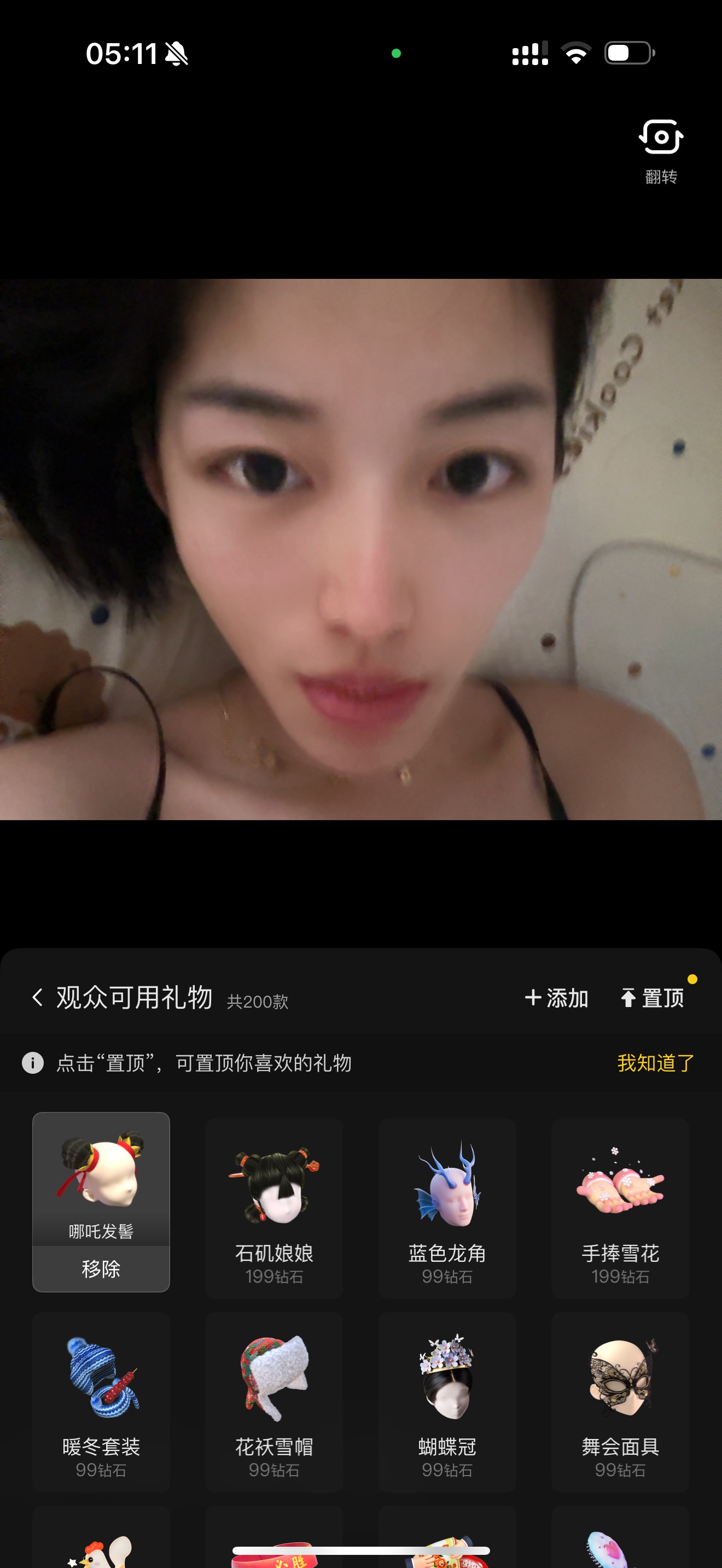722x1568 pixels.
Task: Tap 置顶 to pin a gift
Action: (652, 998)
